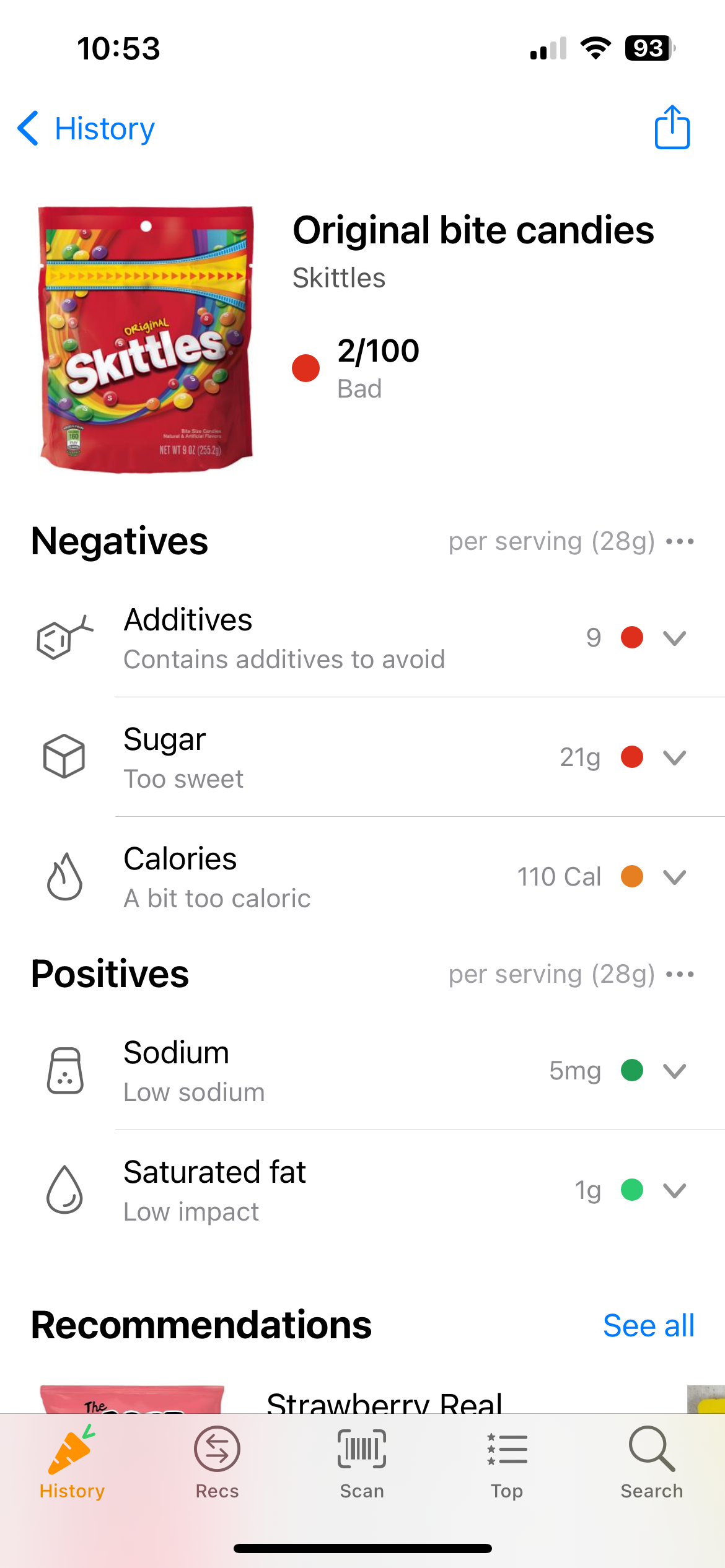The width and height of the screenshot is (725, 1568).
Task: Open the Search tab
Action: pyautogui.click(x=651, y=1463)
